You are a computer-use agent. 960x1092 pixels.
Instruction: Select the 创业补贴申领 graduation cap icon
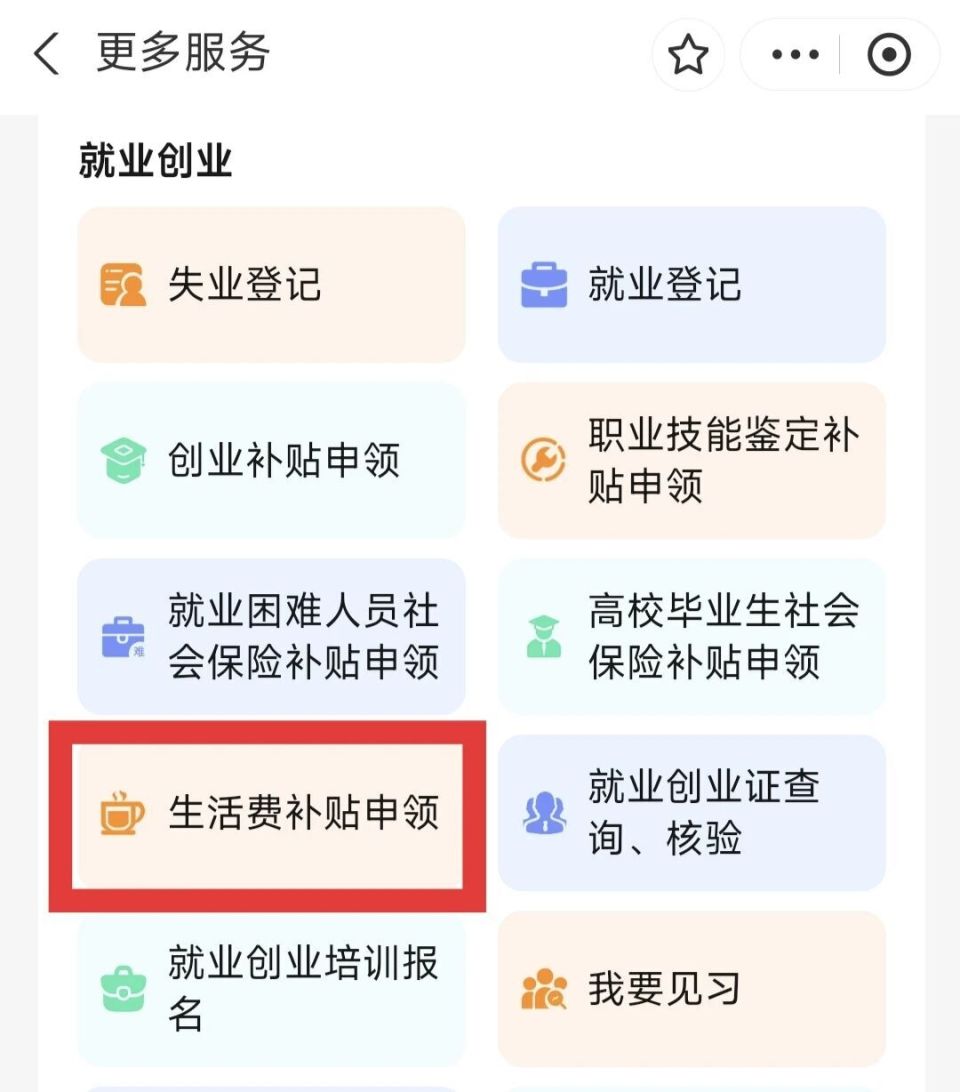122,460
